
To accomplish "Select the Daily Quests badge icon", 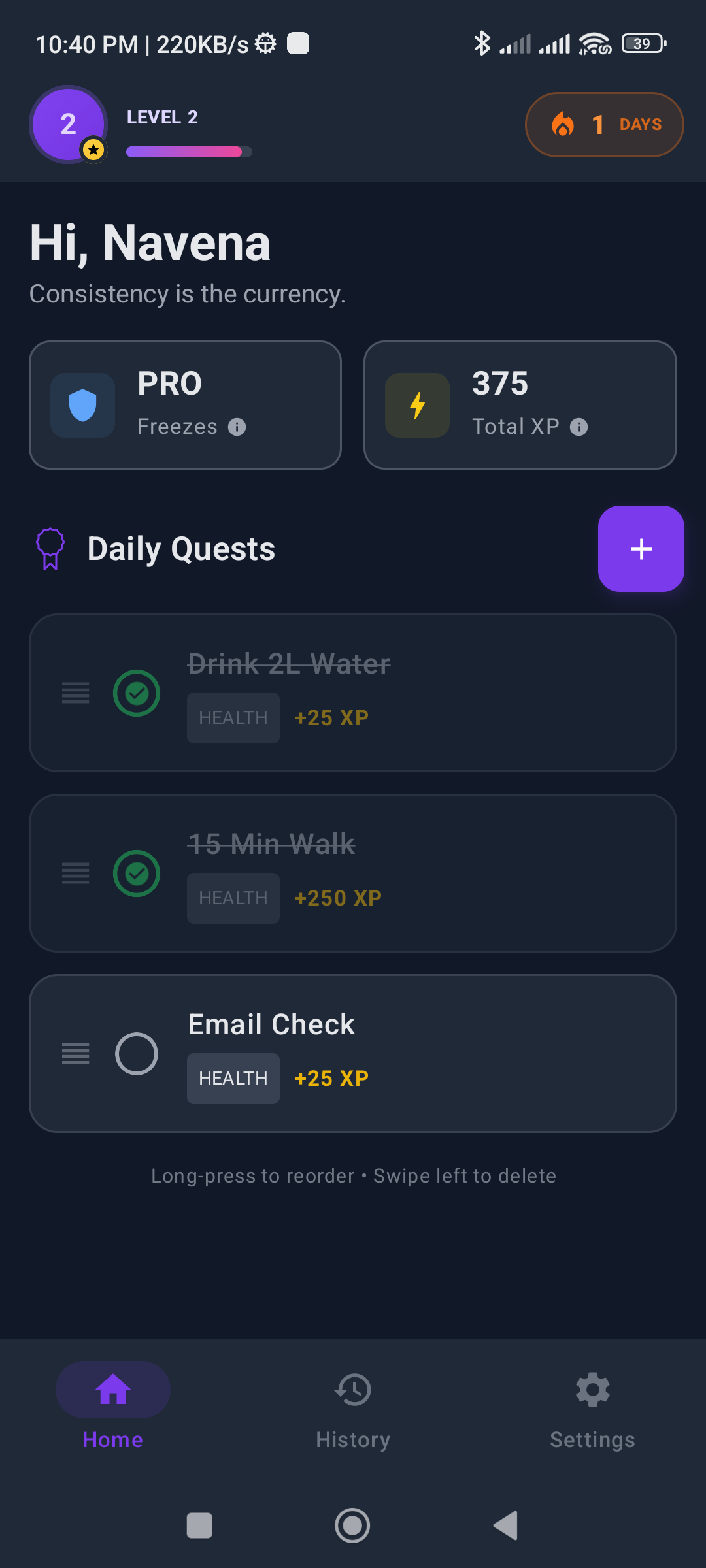I will coord(50,549).
